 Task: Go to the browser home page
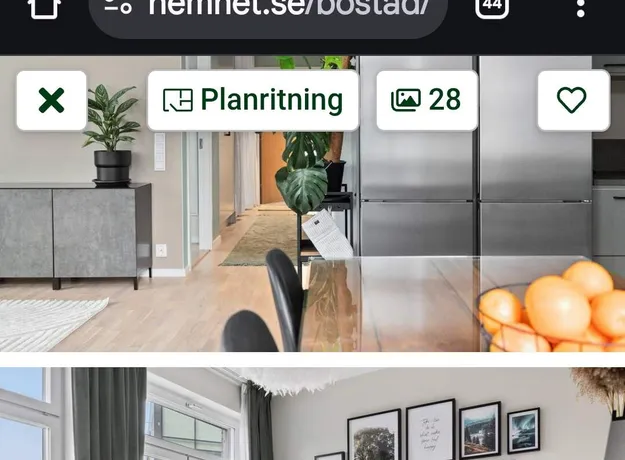click(x=43, y=8)
